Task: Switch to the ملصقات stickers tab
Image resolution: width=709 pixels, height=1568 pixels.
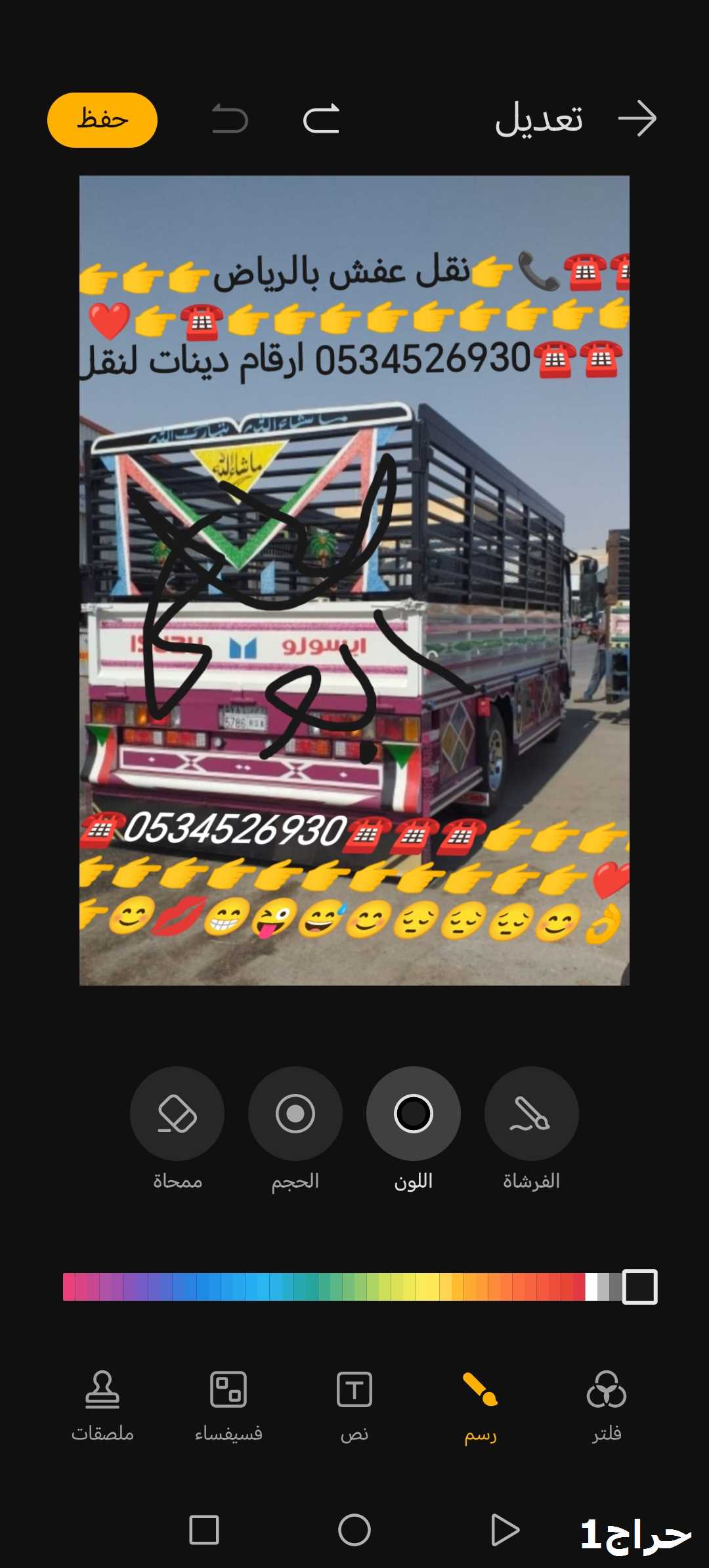Action: pyautogui.click(x=102, y=1406)
